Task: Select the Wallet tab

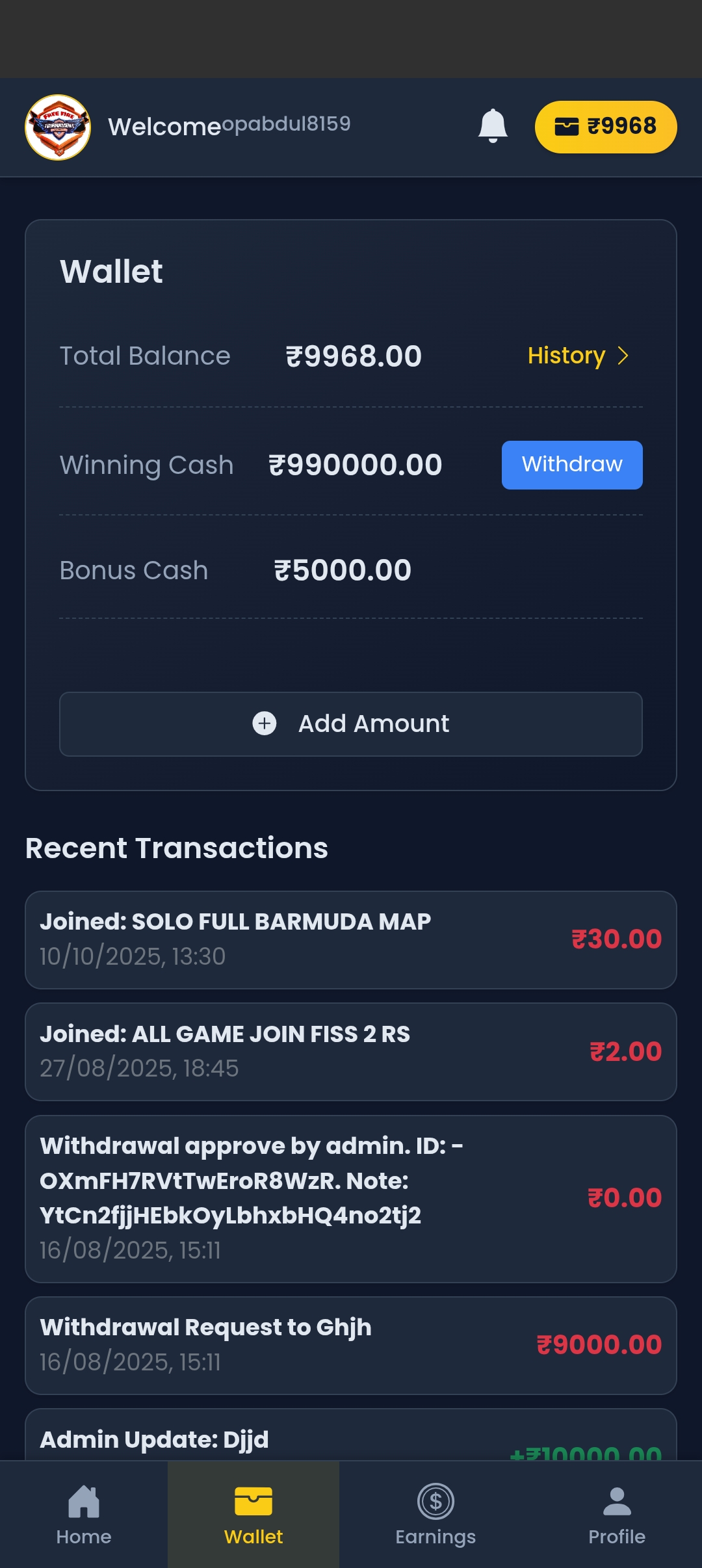Action: pos(253,1515)
